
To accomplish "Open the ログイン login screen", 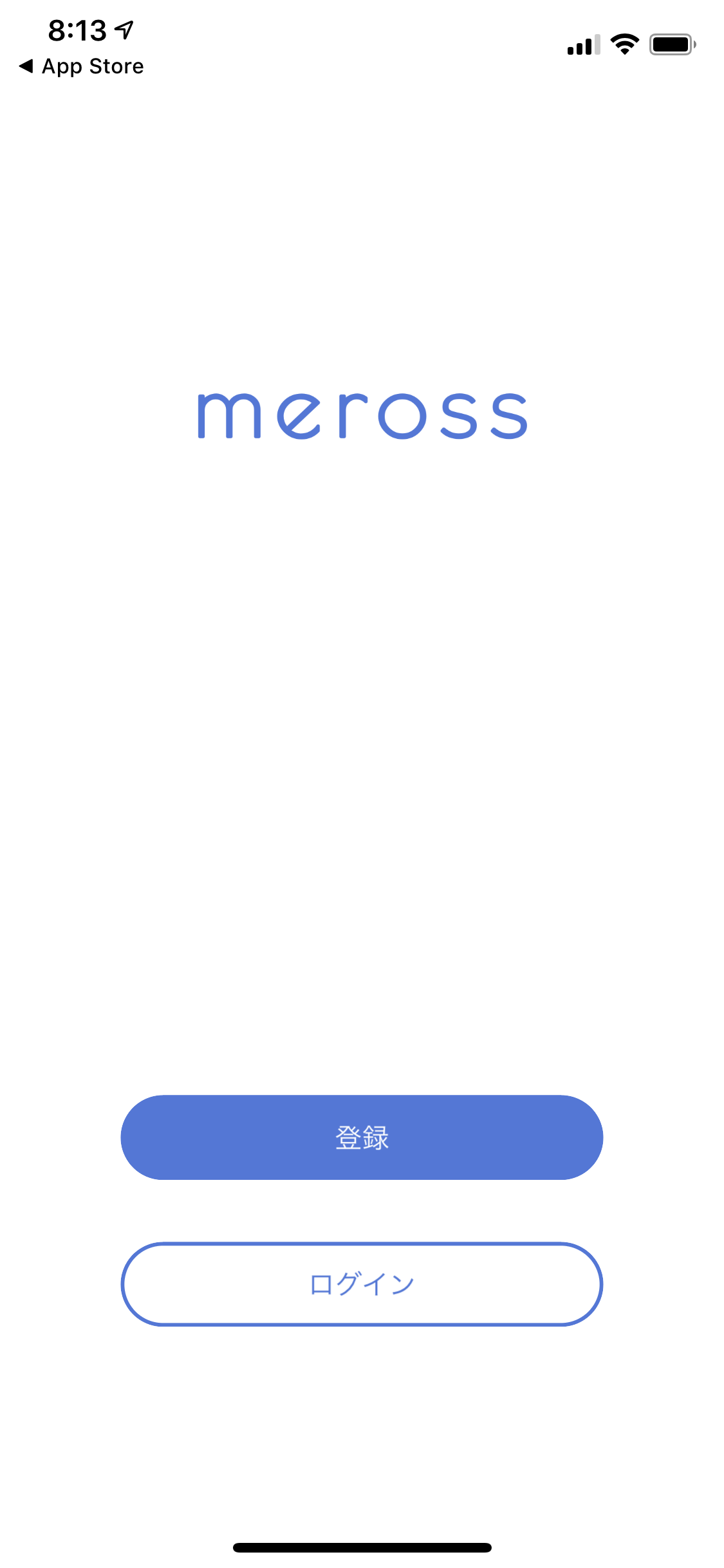I will click(362, 1284).
